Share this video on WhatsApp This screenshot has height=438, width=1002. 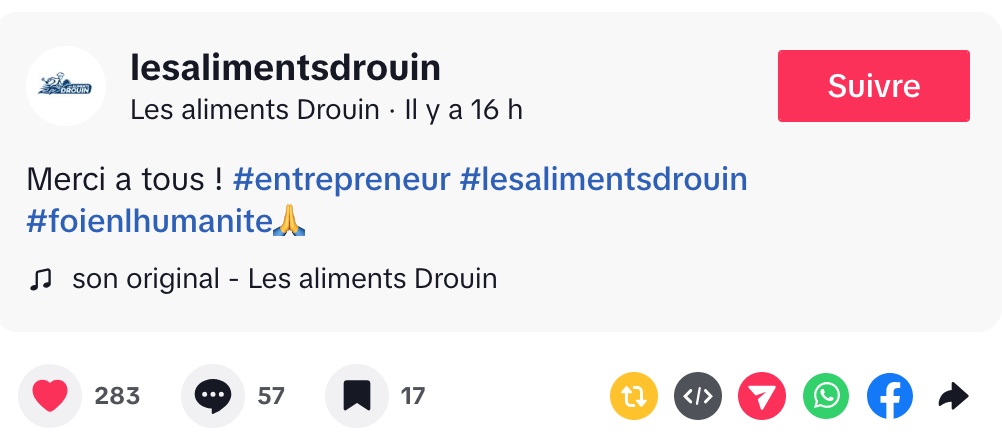(826, 397)
